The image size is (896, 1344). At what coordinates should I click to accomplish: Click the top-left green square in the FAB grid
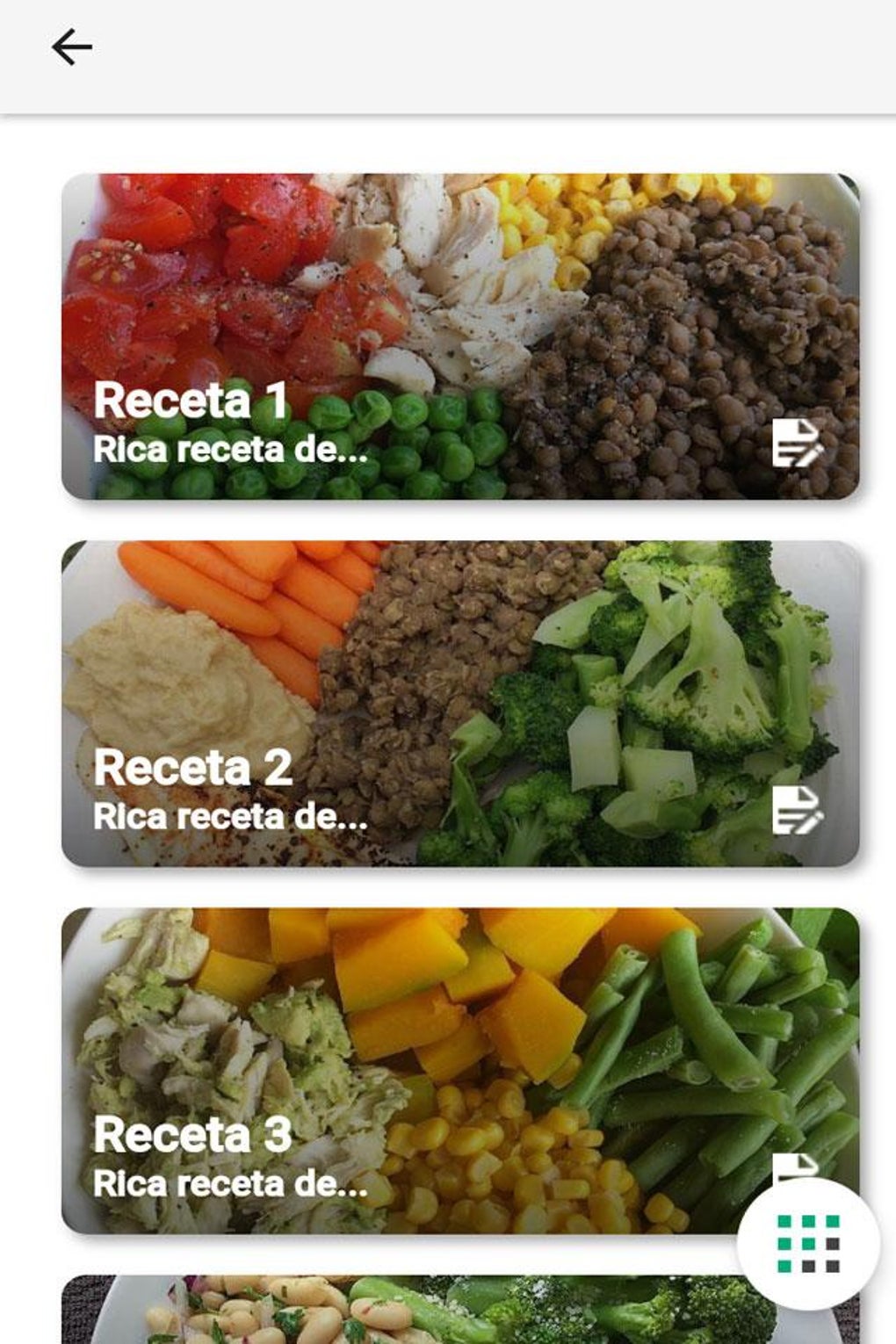784,1222
